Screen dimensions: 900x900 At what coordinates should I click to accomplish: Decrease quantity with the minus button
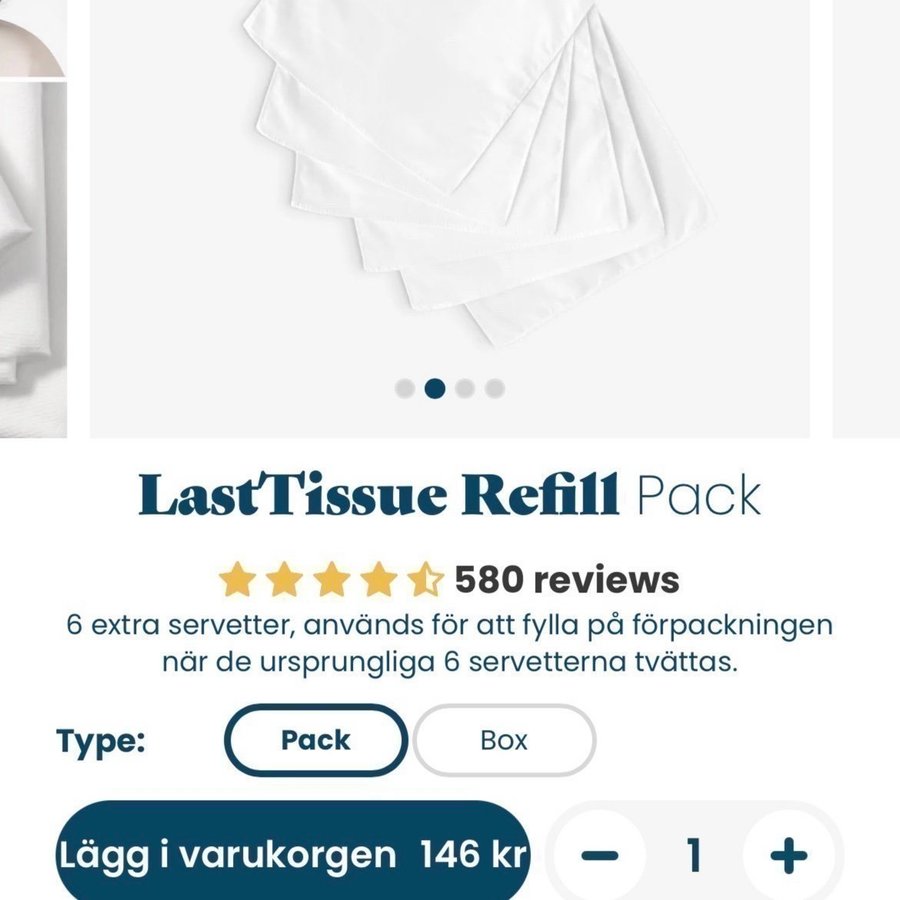[x=600, y=856]
